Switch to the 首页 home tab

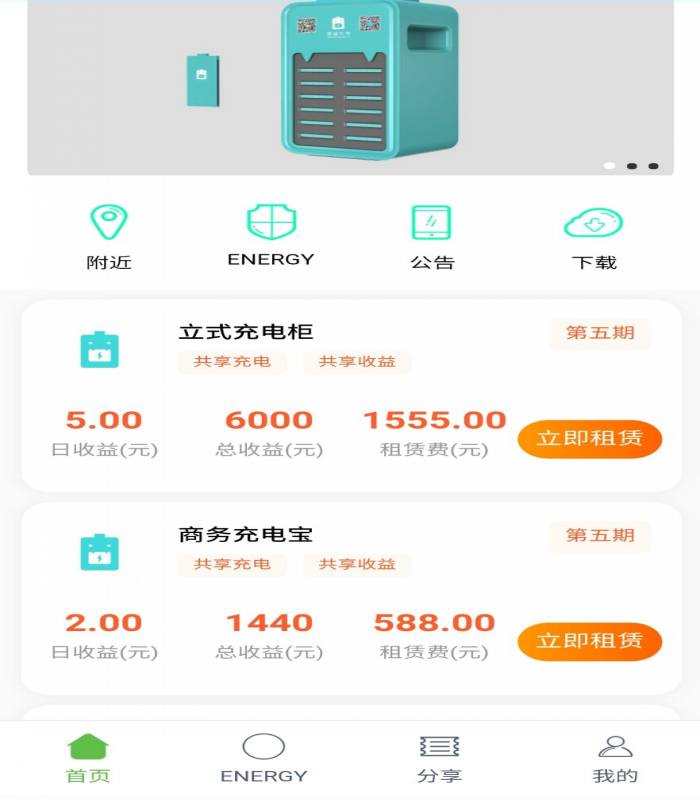click(x=88, y=760)
